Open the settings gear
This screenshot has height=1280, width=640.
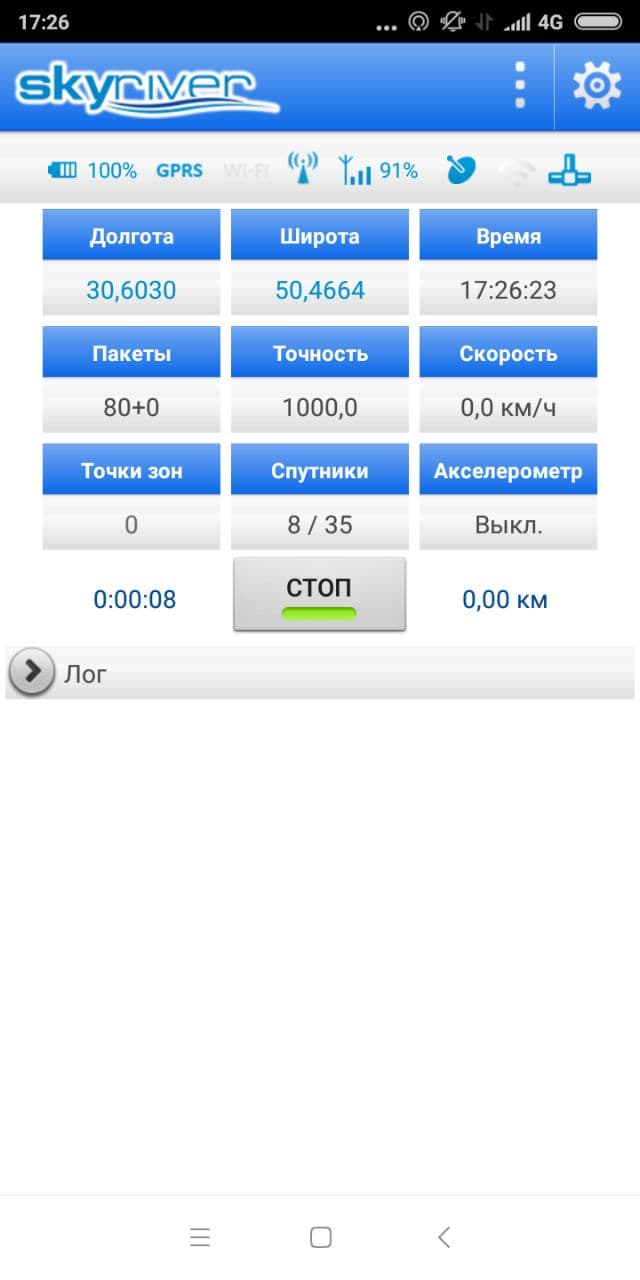point(596,86)
